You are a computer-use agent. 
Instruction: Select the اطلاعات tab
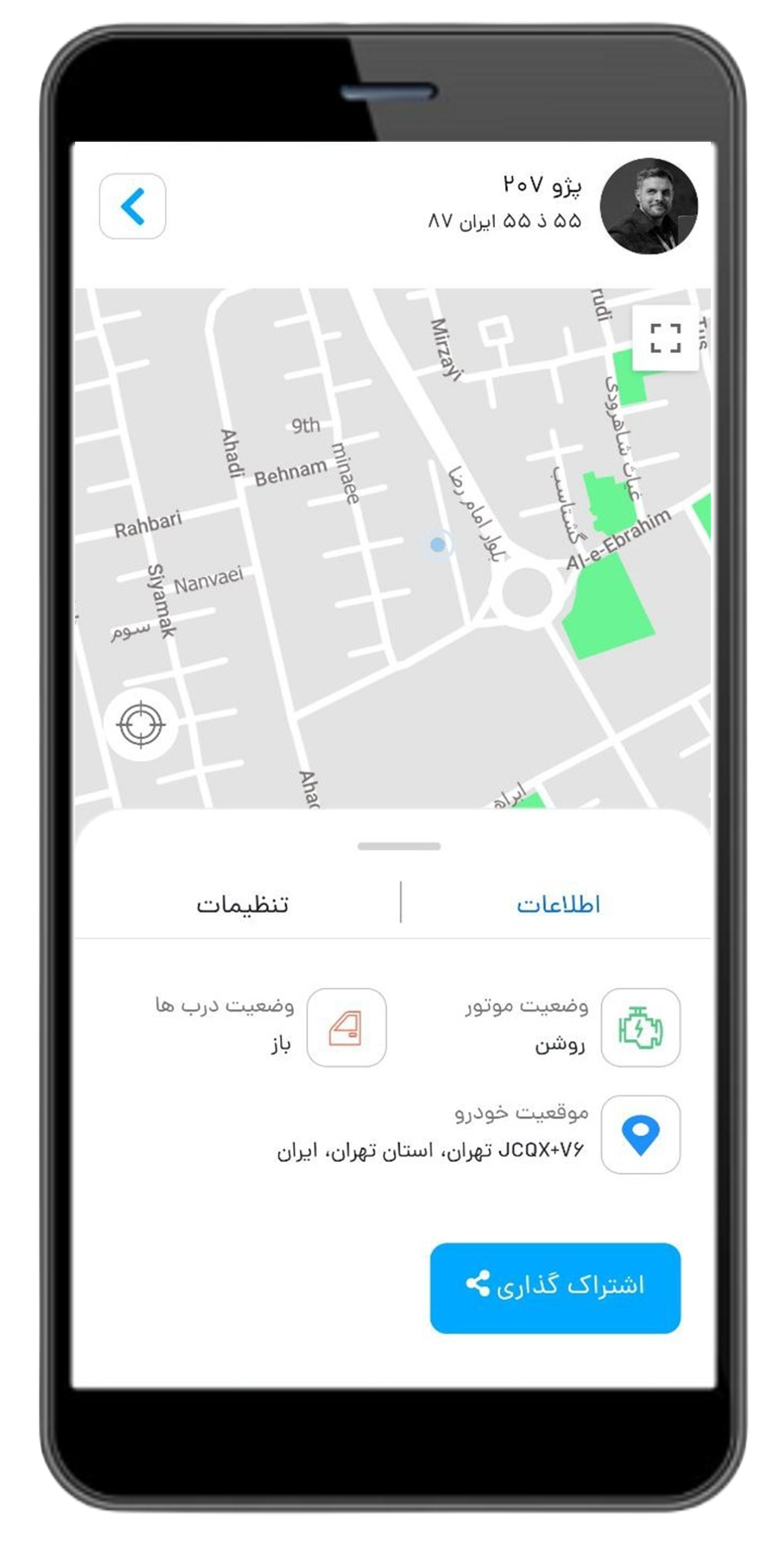click(x=559, y=904)
